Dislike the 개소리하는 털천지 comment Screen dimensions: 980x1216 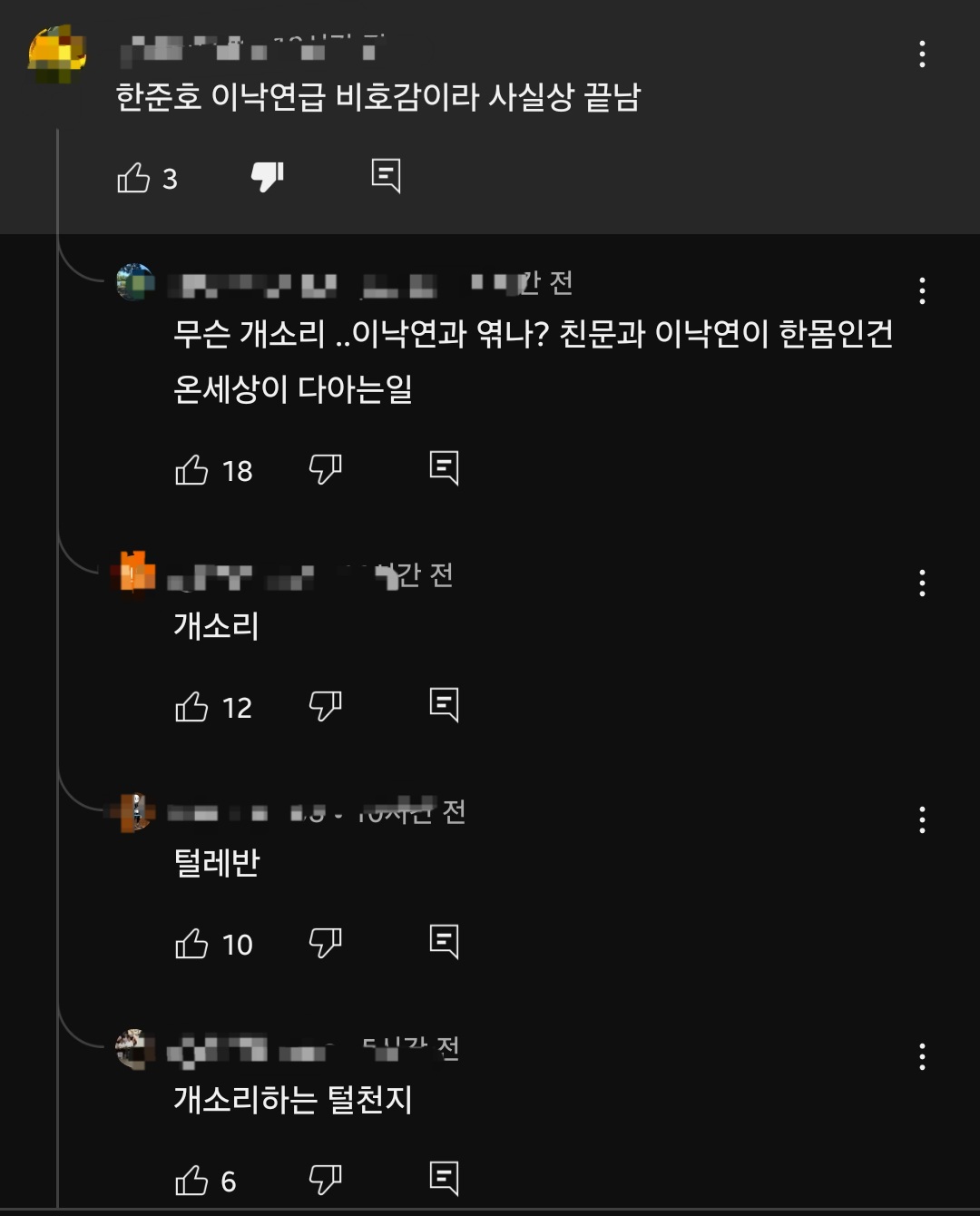(327, 1180)
